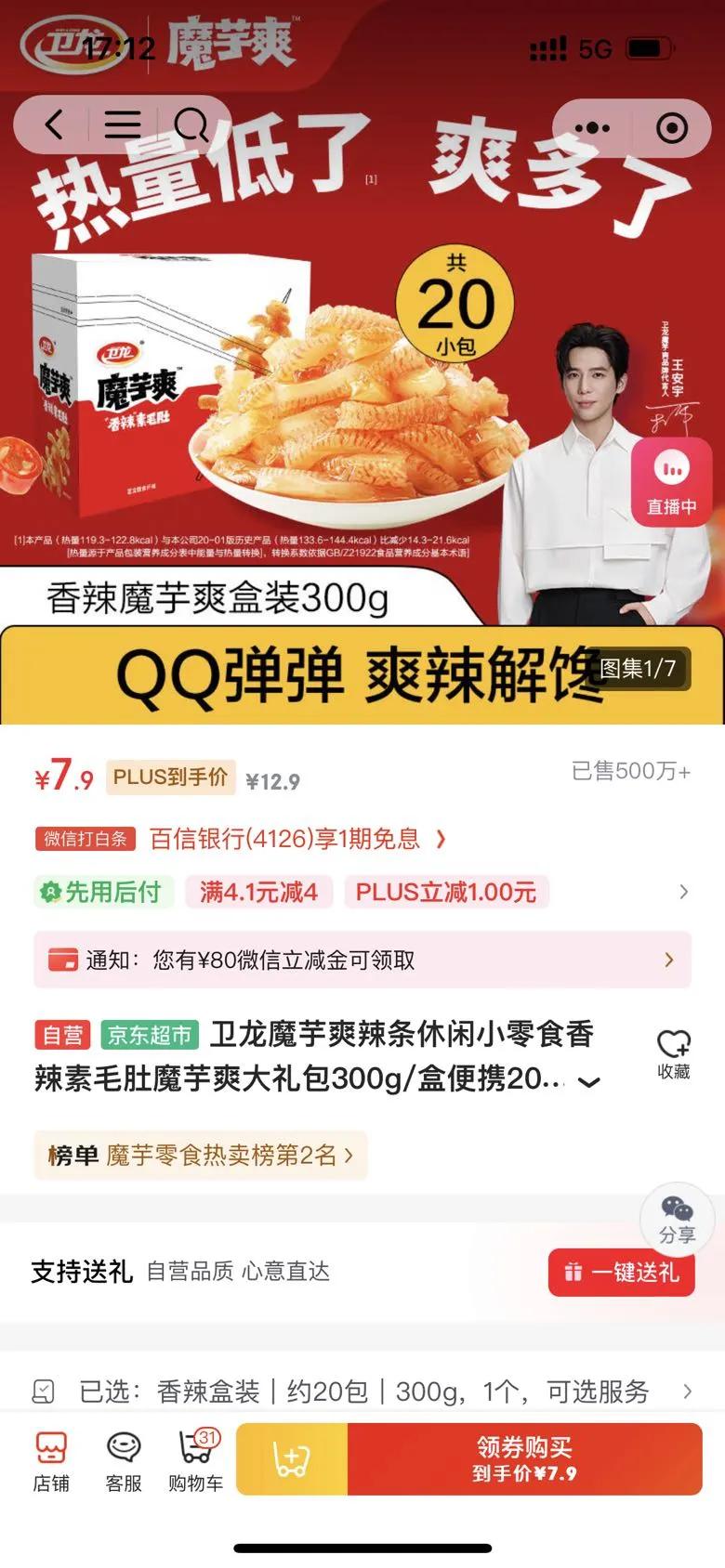Open the 直播中 live stream badge
The image size is (725, 1568).
(x=671, y=483)
